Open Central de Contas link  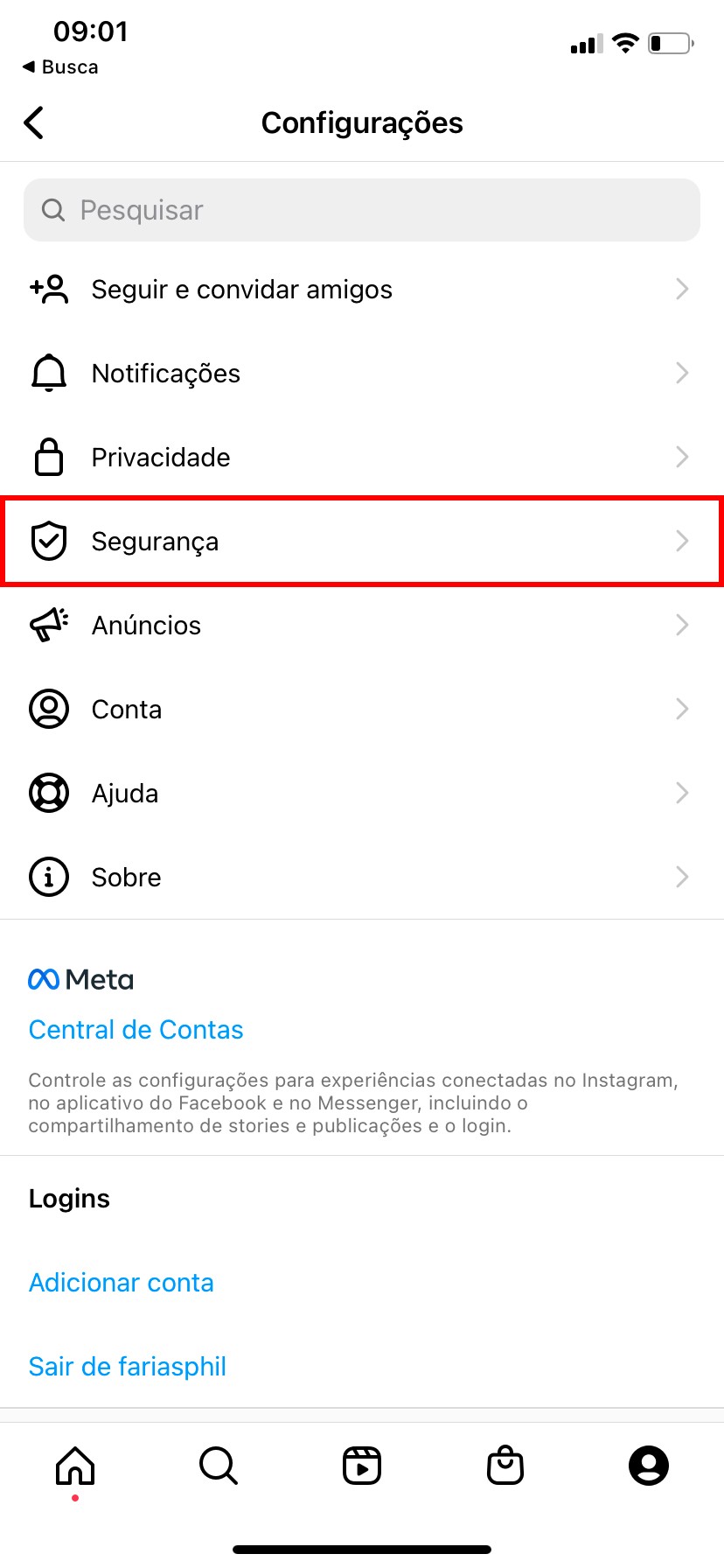(x=136, y=1030)
